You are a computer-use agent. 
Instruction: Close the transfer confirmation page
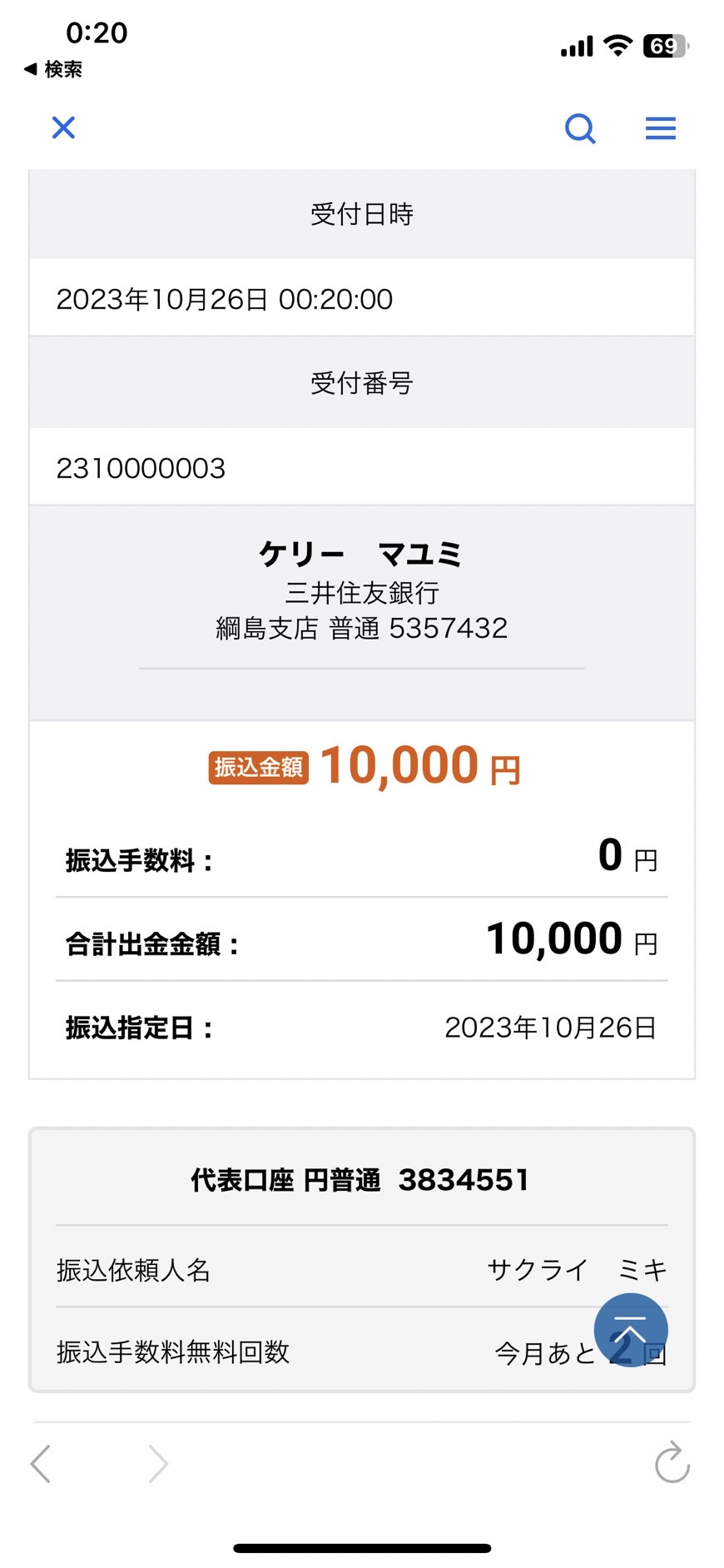63,127
